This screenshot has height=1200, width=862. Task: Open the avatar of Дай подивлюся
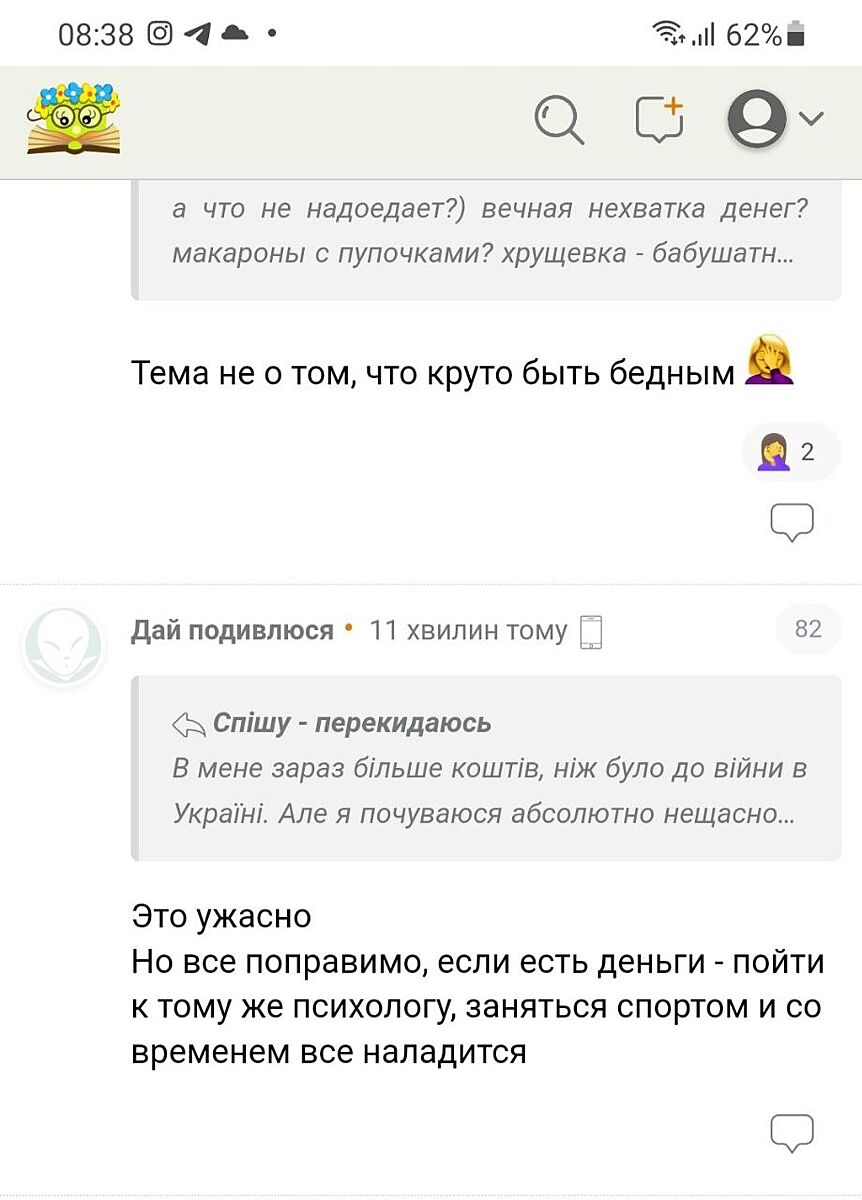62,646
